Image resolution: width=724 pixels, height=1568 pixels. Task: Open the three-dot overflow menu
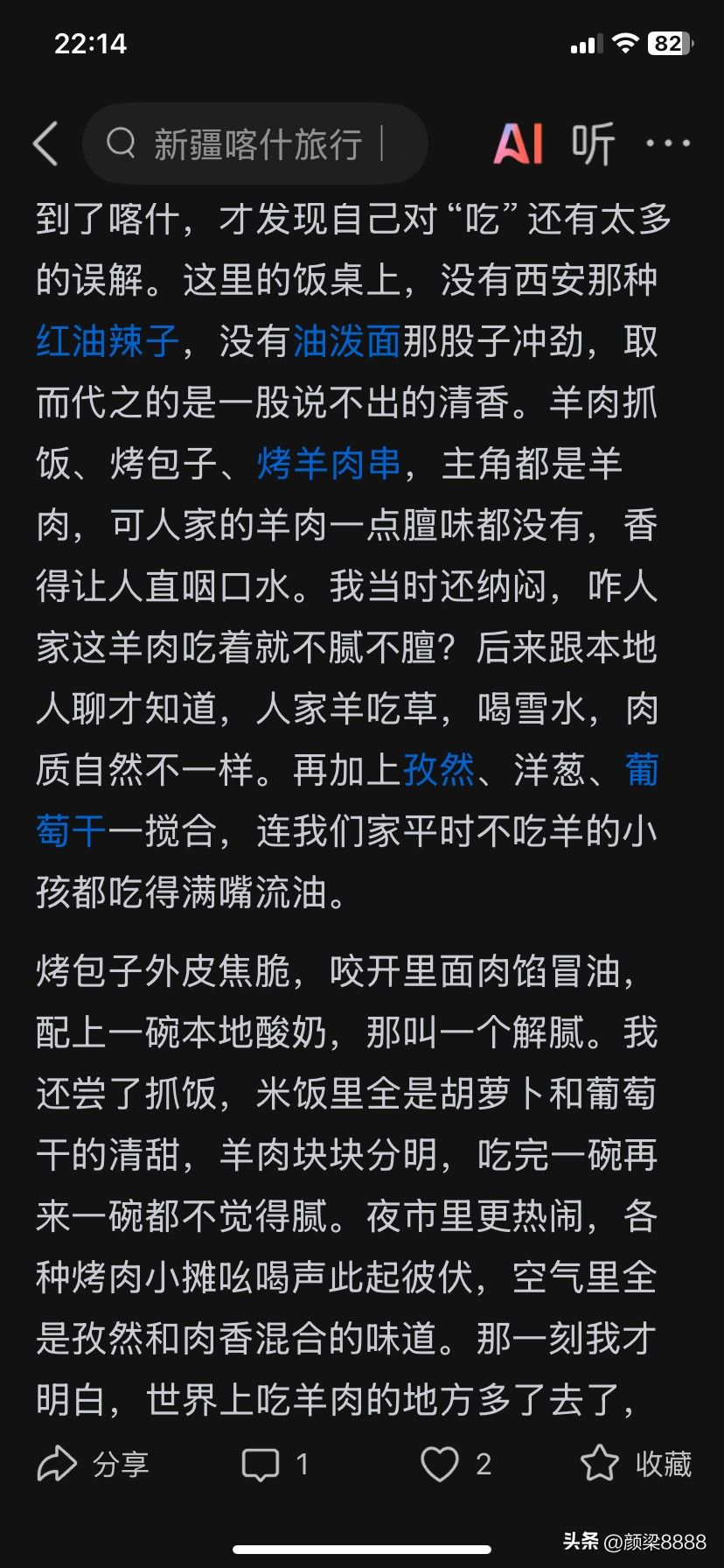(x=668, y=143)
